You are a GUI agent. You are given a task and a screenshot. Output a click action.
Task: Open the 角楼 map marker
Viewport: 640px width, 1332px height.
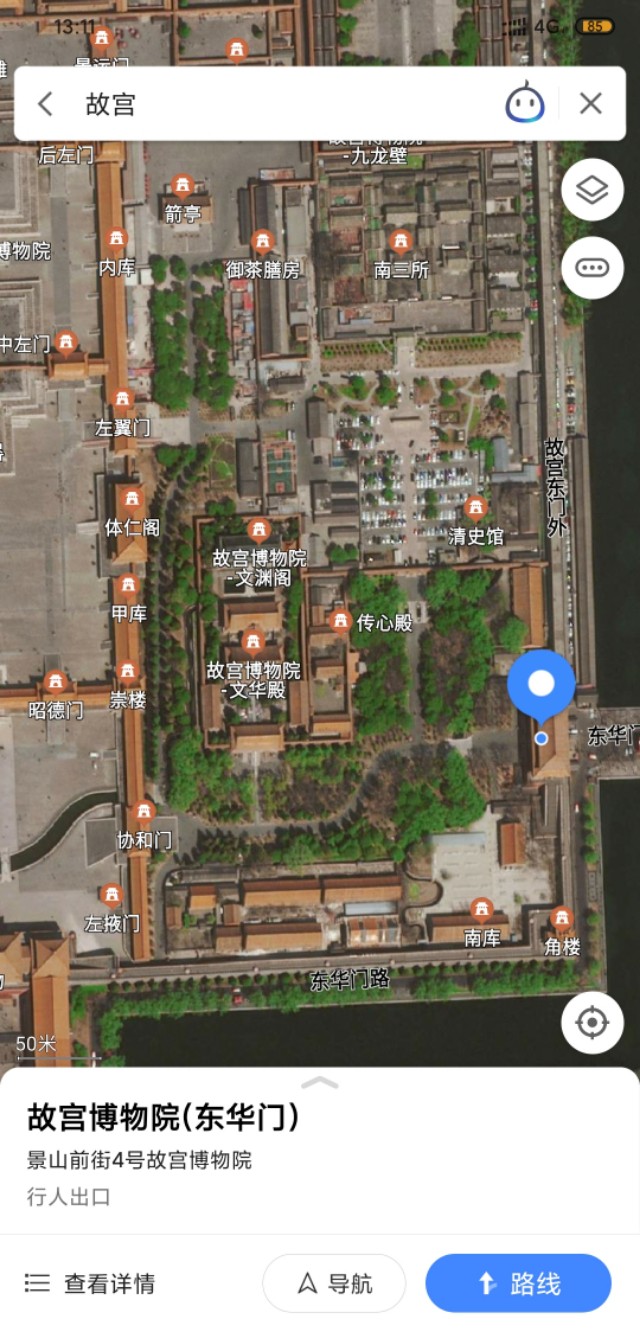562,918
